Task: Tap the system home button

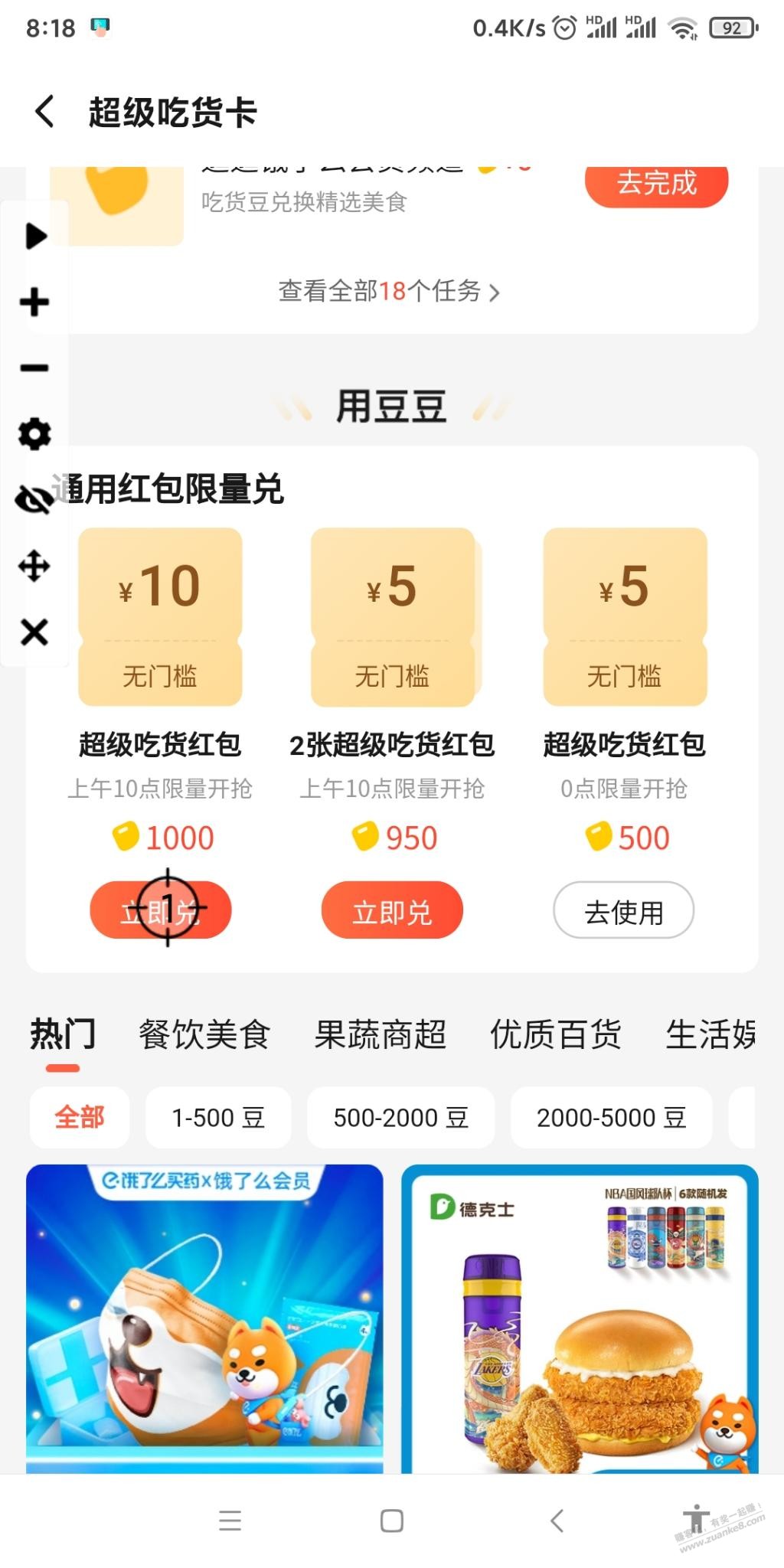Action: 391,1521
